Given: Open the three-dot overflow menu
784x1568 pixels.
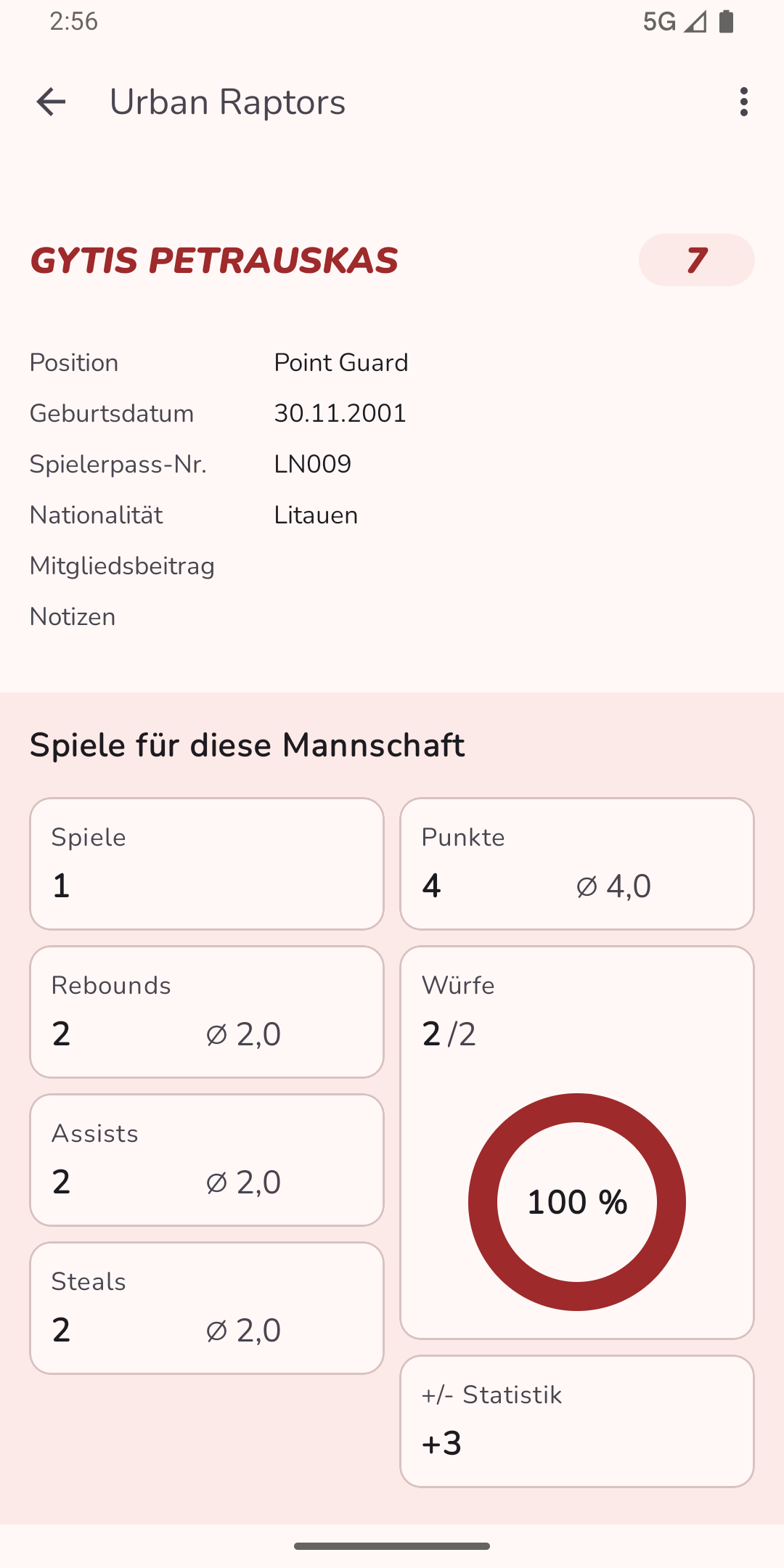Looking at the screenshot, I should click(x=743, y=102).
